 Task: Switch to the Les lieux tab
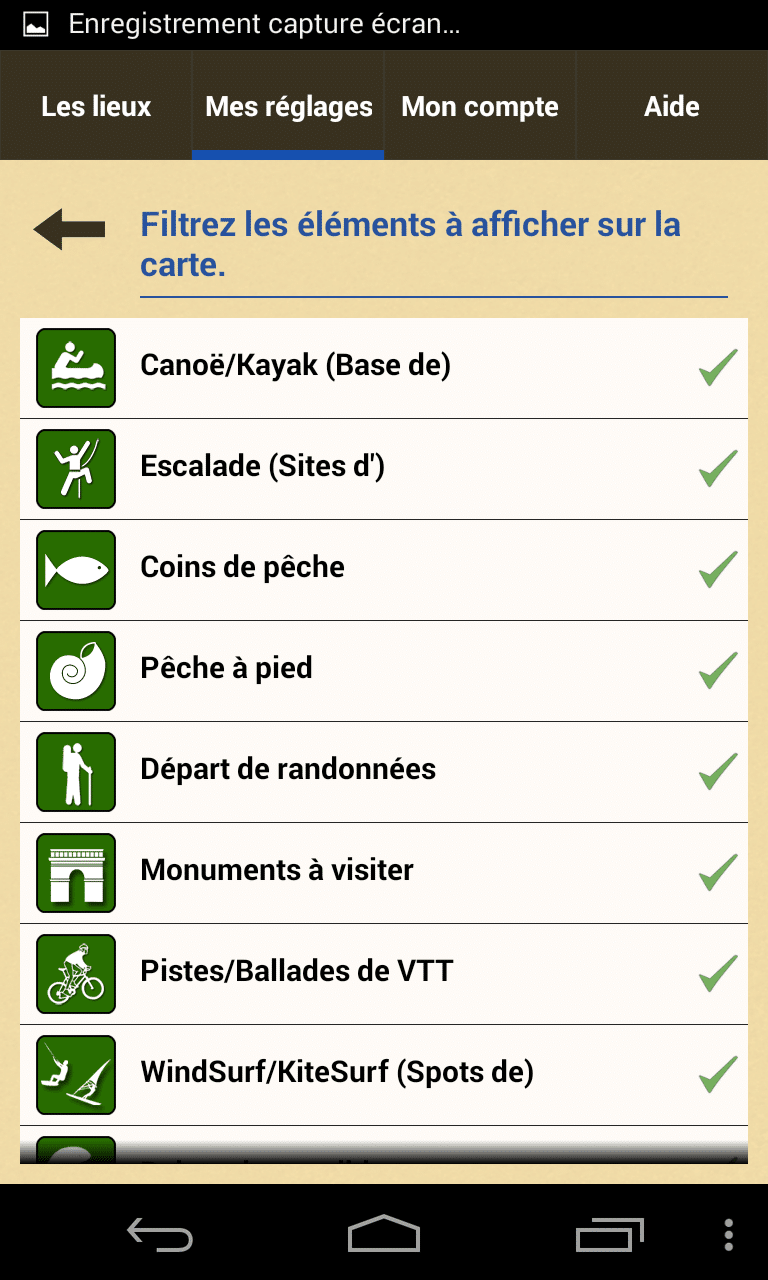click(x=96, y=106)
